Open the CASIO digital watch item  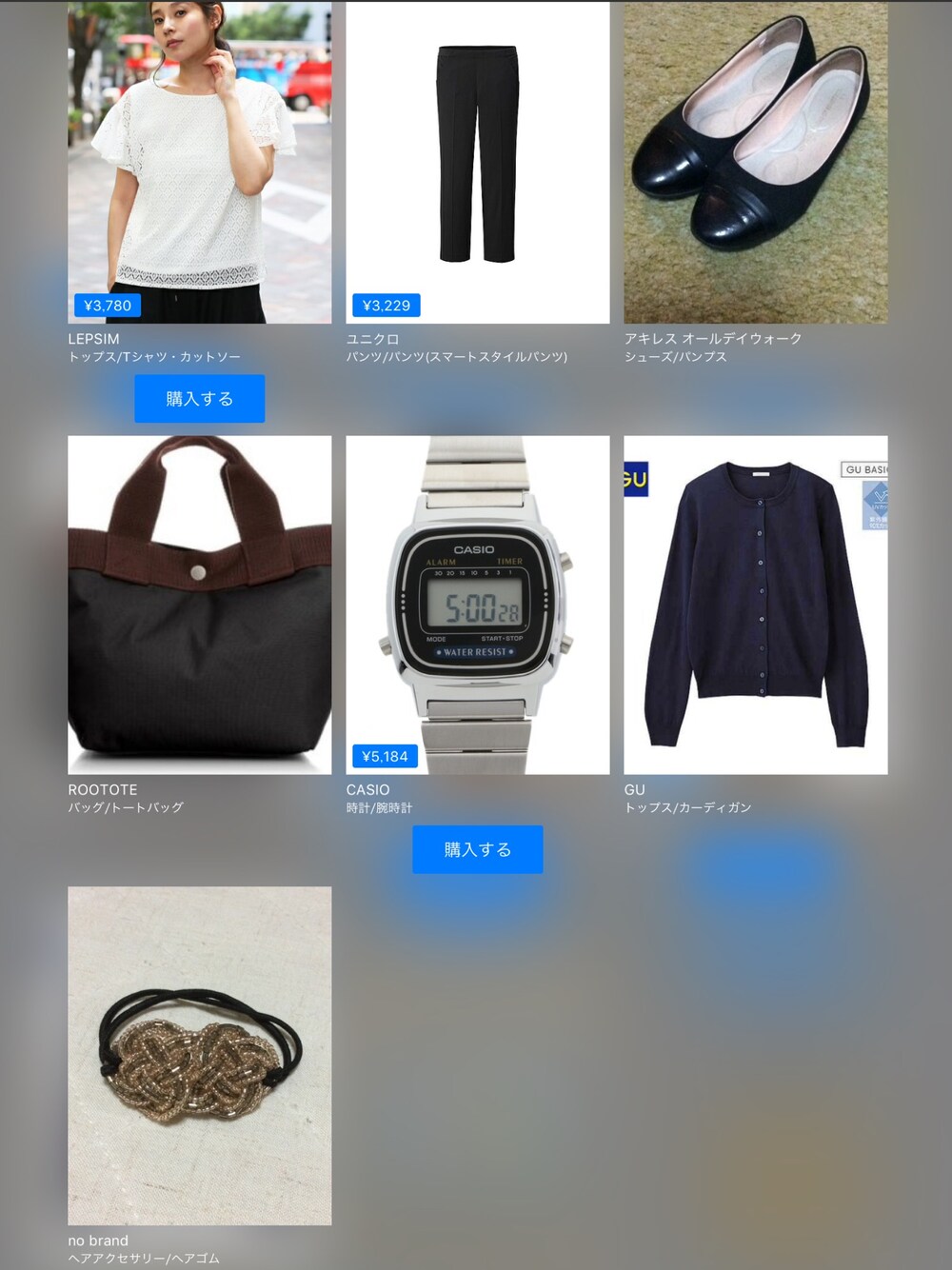tap(477, 605)
